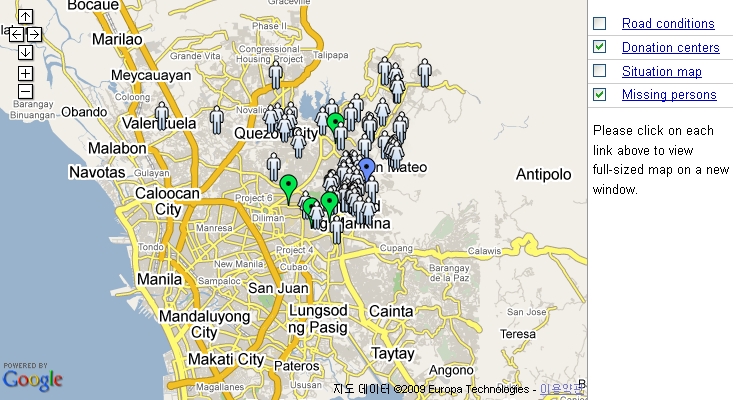Pan the map right with the arrow
This screenshot has height=400, width=737.
click(34, 35)
